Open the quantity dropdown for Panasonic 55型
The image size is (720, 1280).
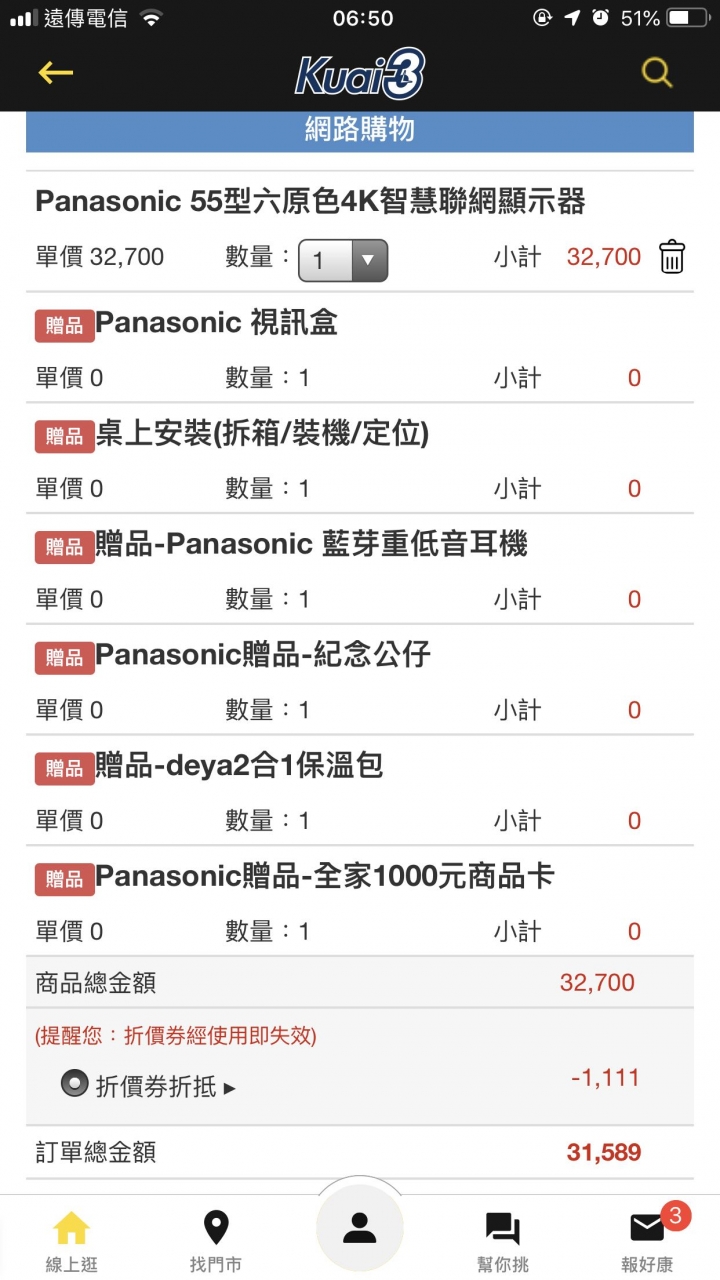(x=343, y=261)
